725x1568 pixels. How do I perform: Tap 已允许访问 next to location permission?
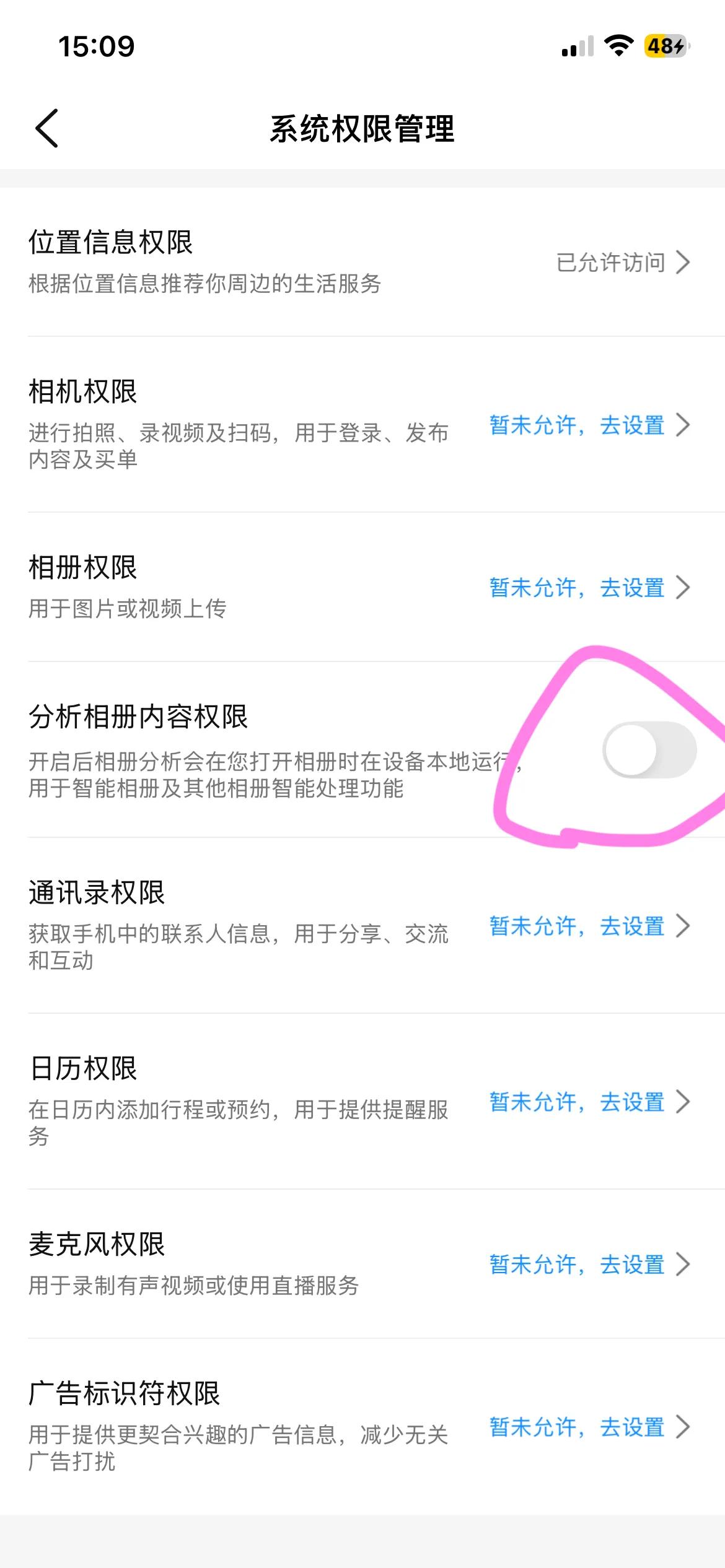coord(609,263)
